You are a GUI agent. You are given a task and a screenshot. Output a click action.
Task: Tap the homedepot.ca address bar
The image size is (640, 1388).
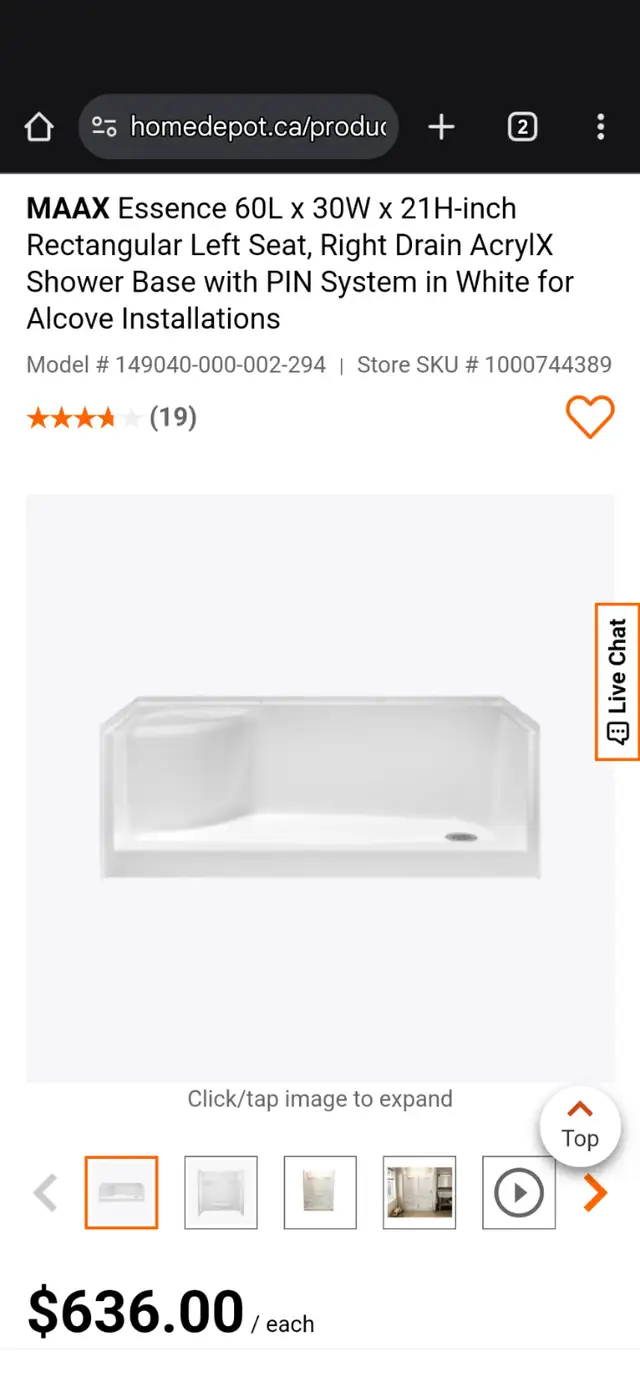tap(238, 127)
